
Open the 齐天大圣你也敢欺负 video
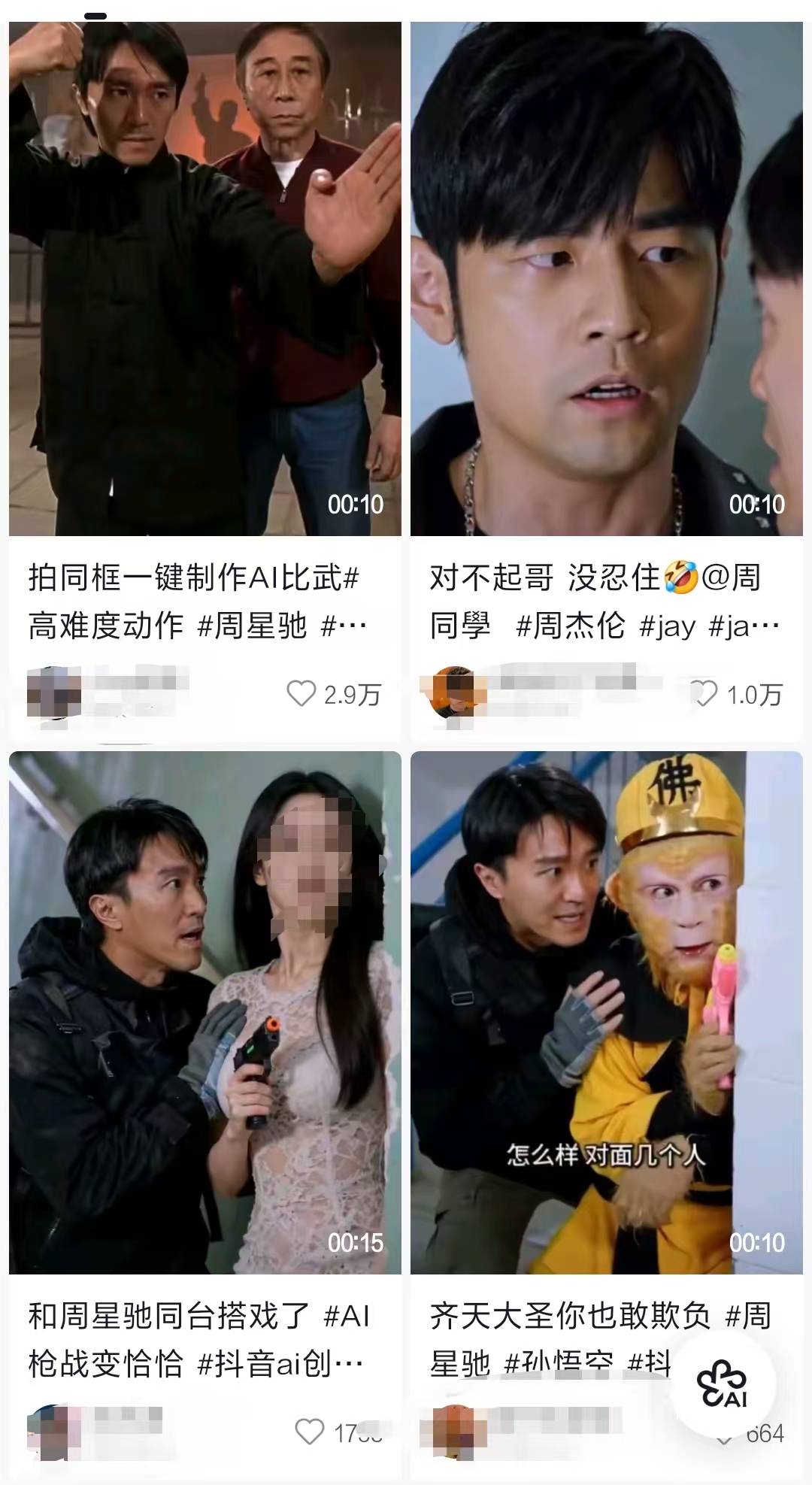pyautogui.click(x=606, y=1011)
